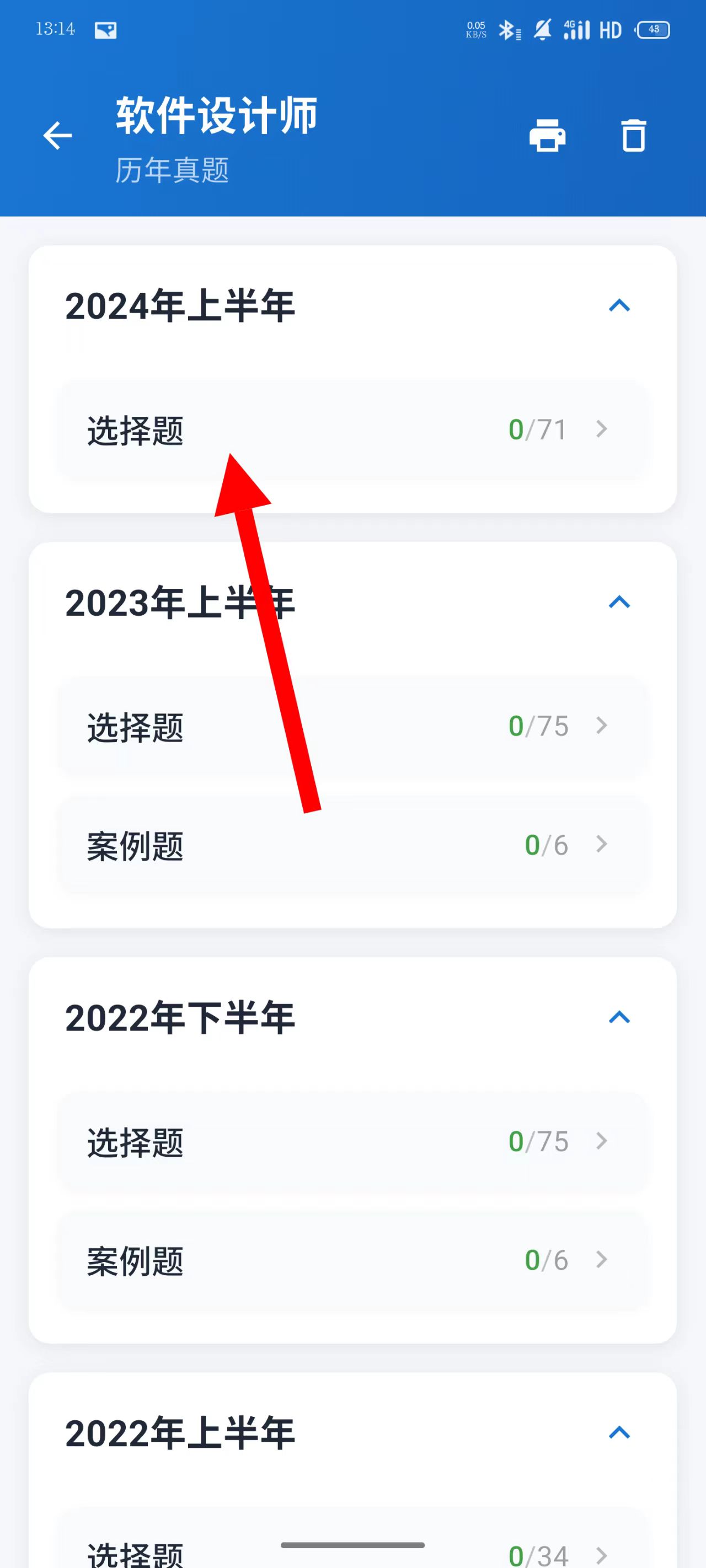Collapse the 2023年上半年 section
The height and width of the screenshot is (1568, 706).
tap(619, 602)
